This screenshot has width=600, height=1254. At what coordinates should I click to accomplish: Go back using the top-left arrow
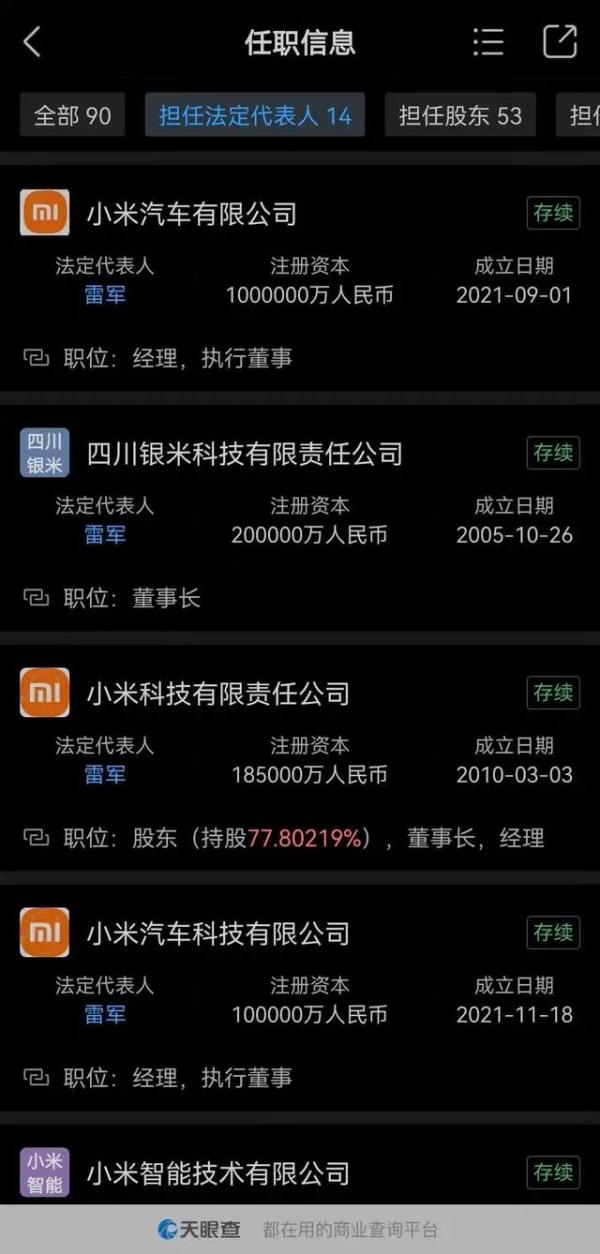32,42
